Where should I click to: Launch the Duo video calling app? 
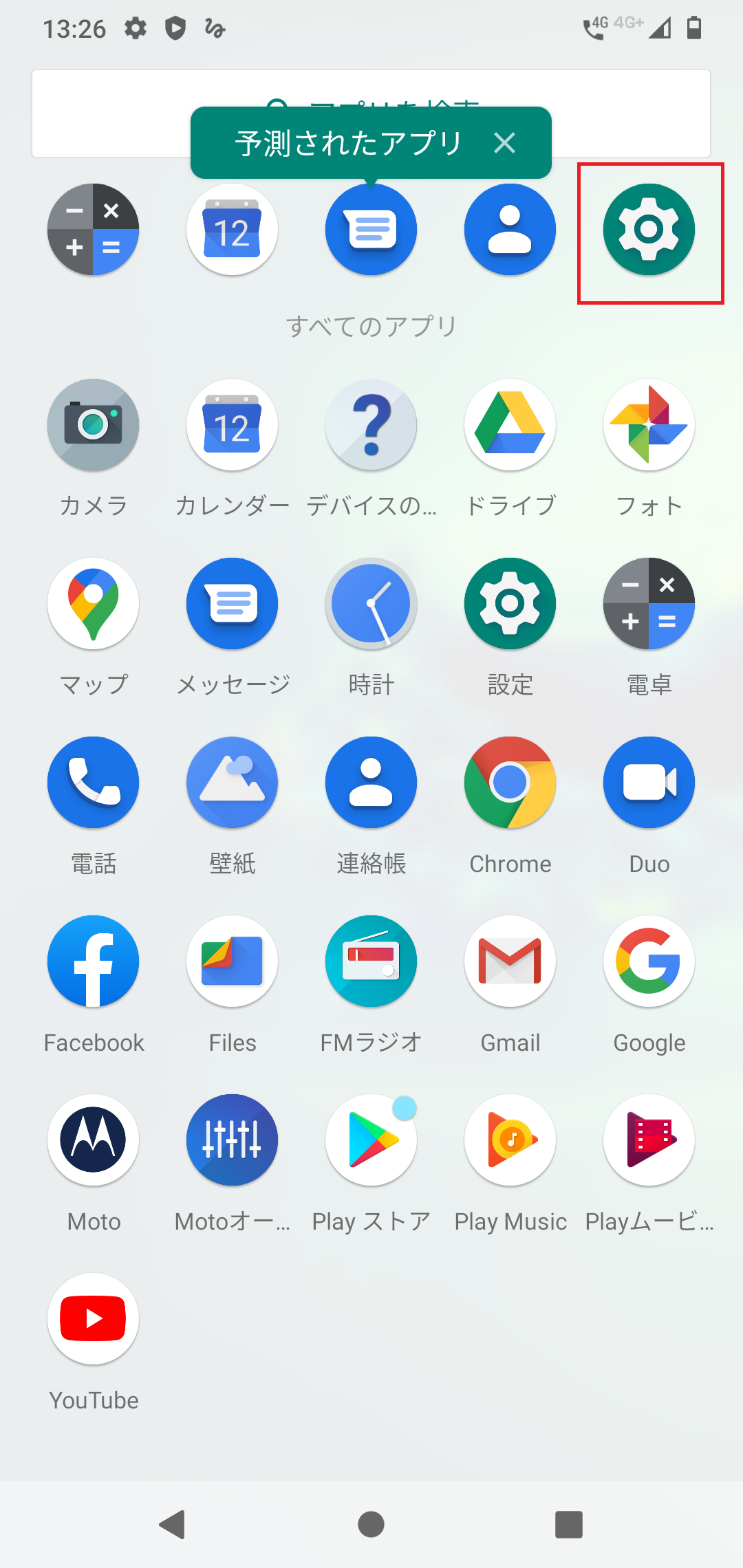[x=649, y=783]
